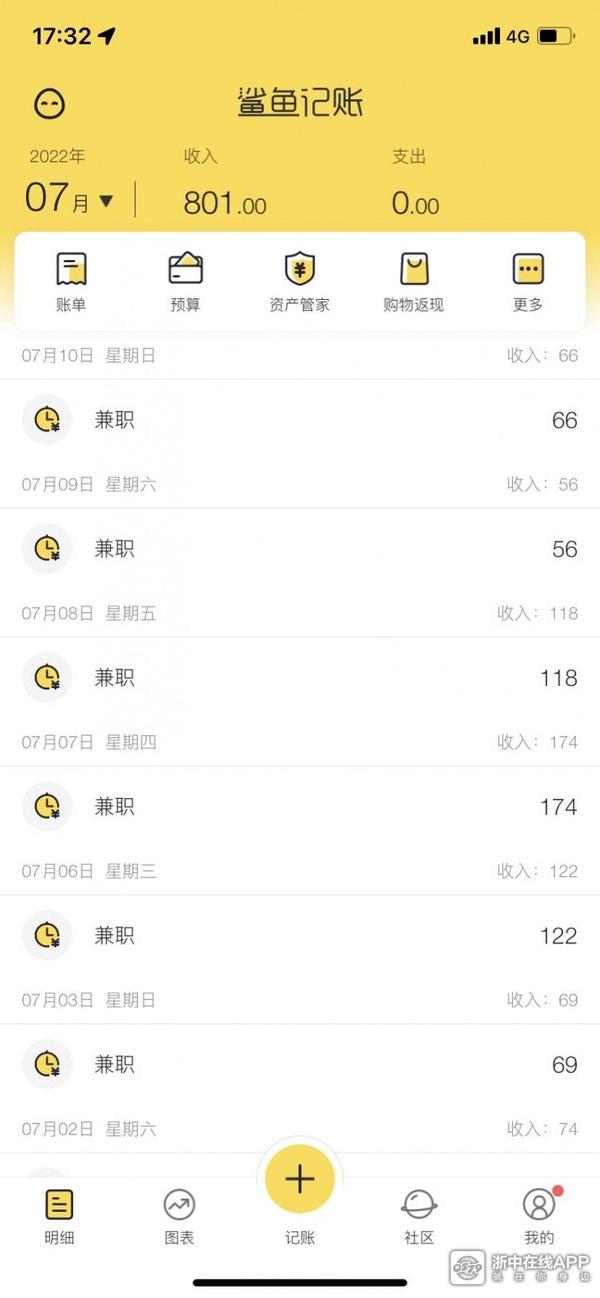Open 账单 bills
The width and height of the screenshot is (600, 1298).
point(71,281)
